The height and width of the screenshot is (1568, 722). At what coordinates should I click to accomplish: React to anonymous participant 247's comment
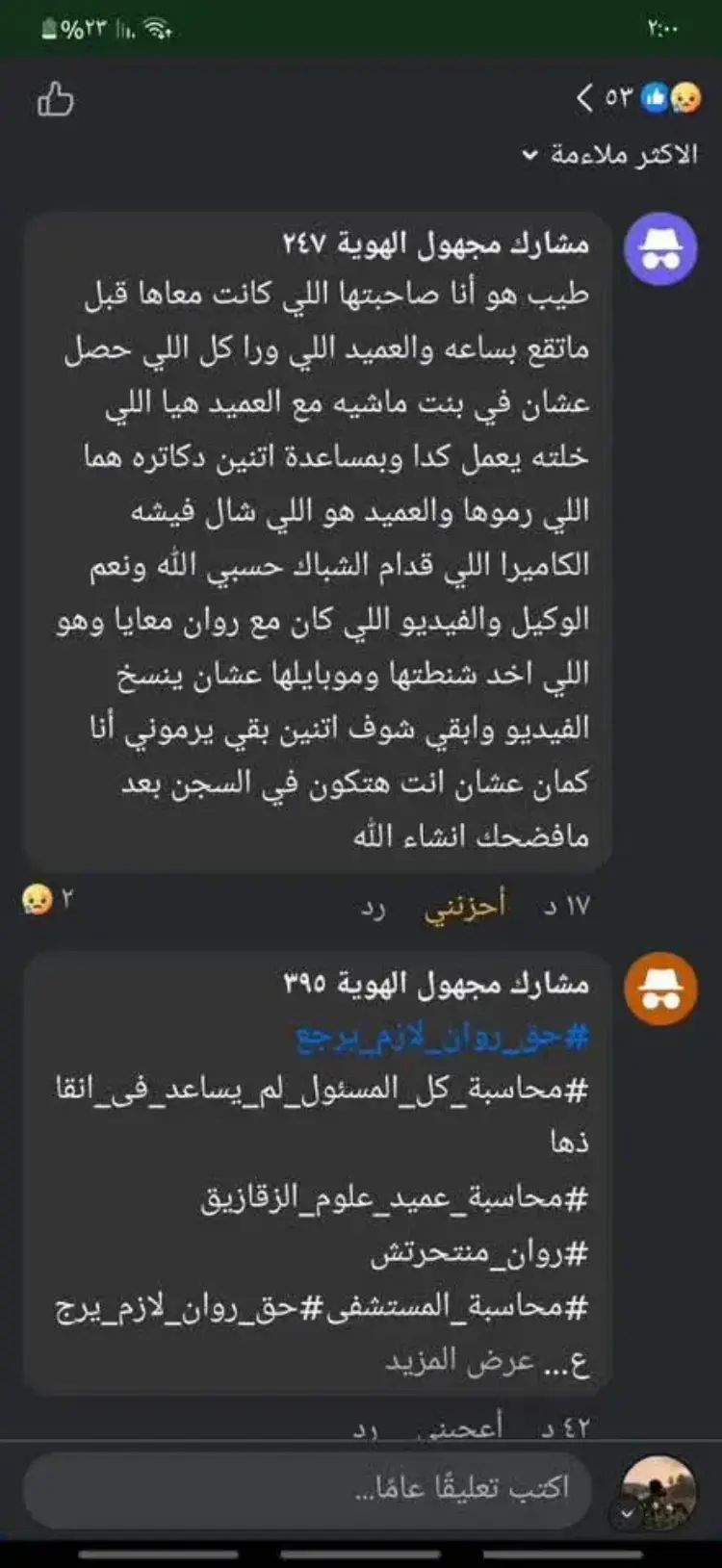coord(465,906)
